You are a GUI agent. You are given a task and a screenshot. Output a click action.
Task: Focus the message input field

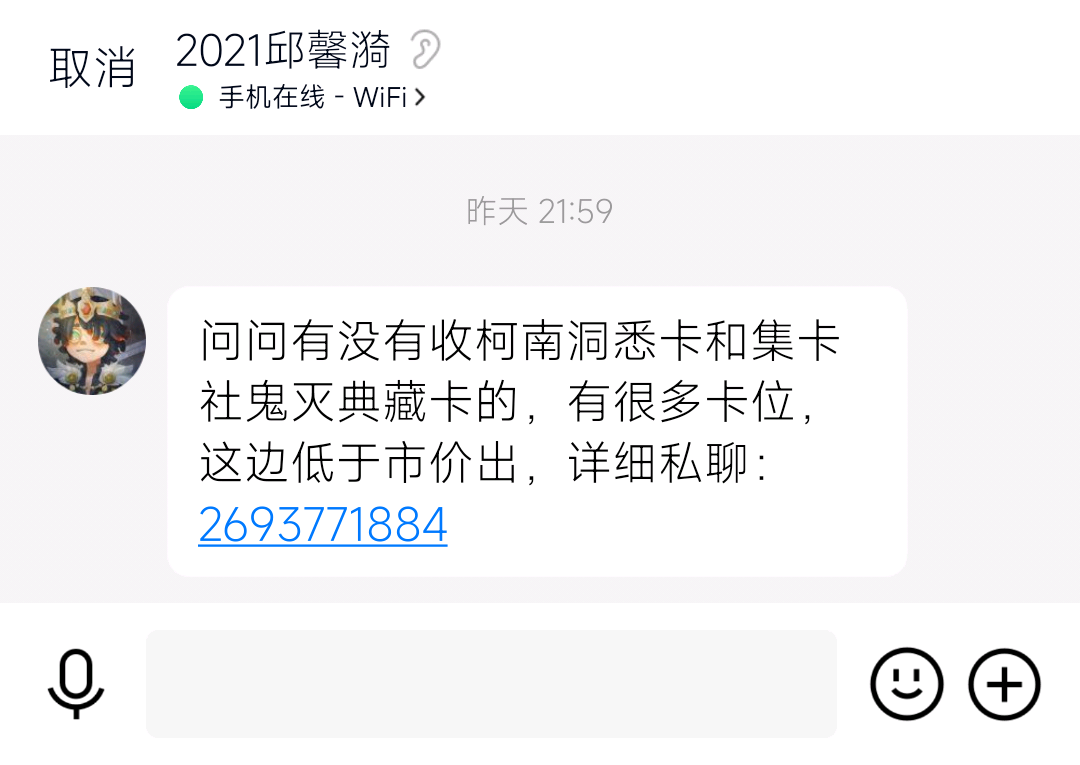[491, 684]
